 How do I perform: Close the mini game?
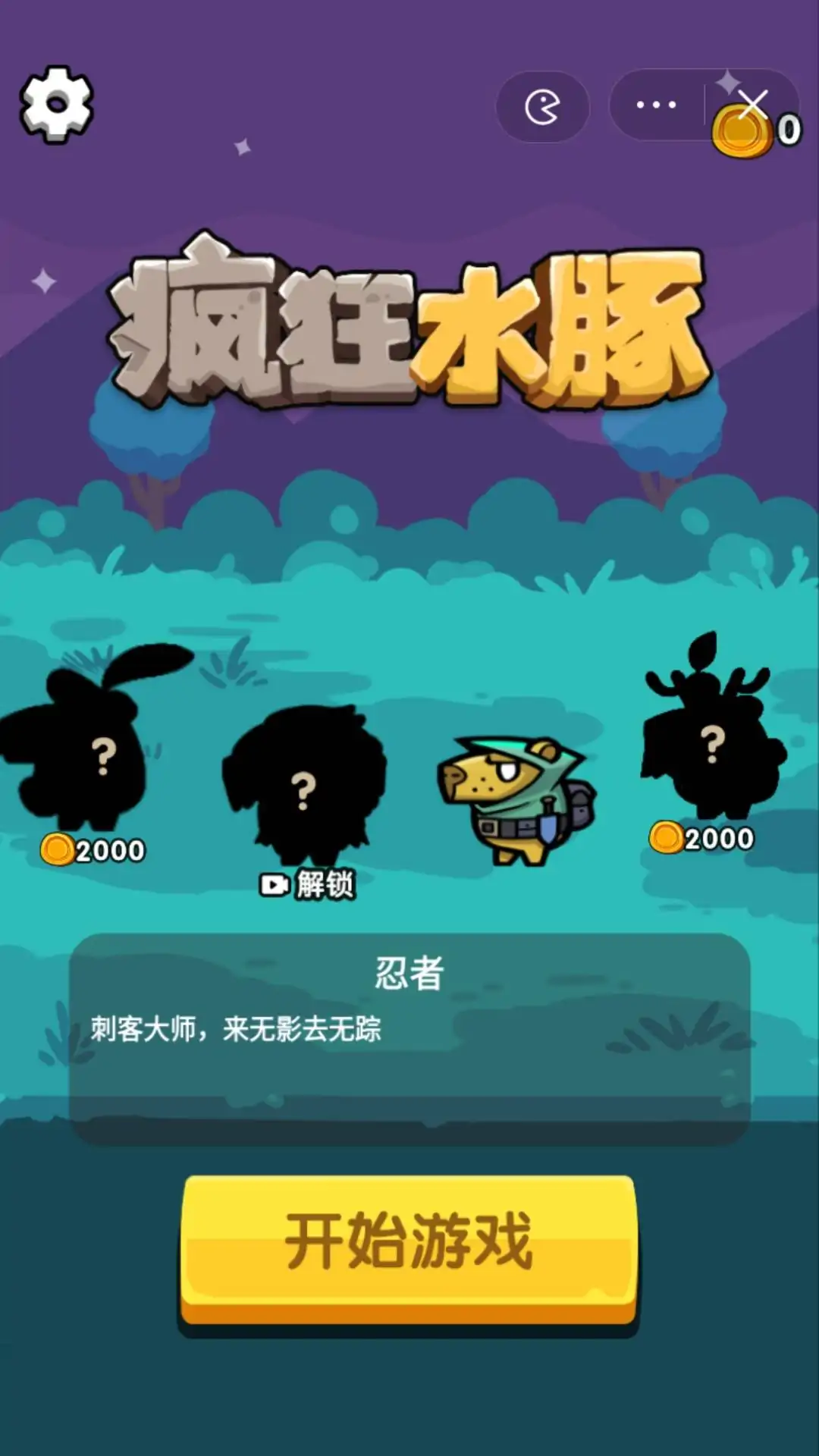752,105
